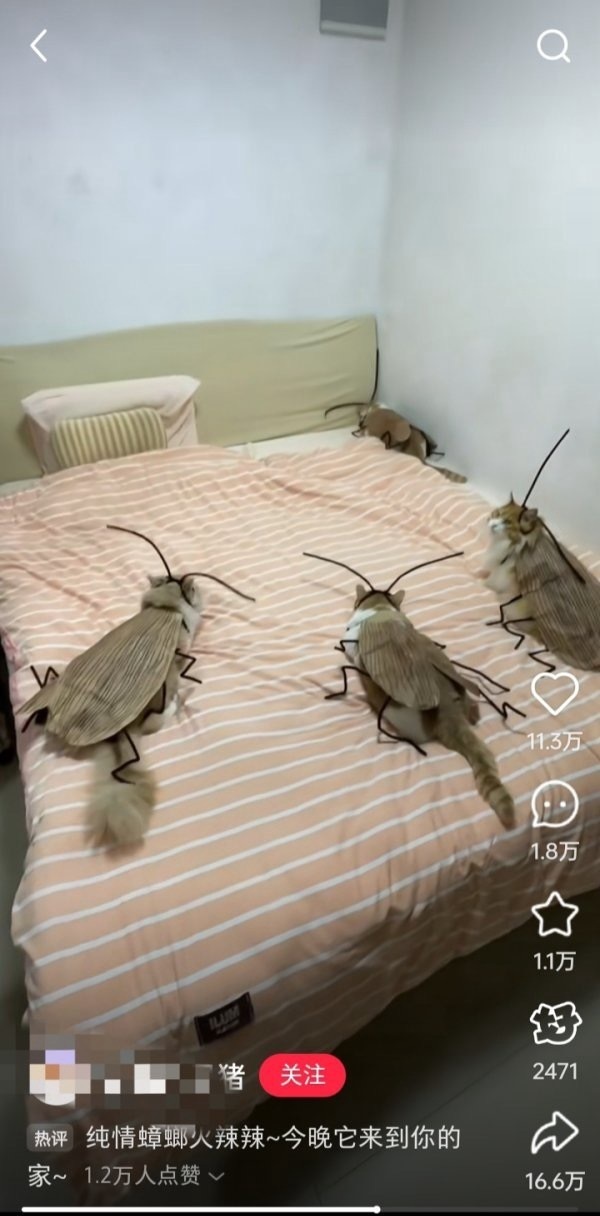600x1216 pixels.
Task: Expand the 1.2万人点赞 chevron
Action: [217, 1176]
